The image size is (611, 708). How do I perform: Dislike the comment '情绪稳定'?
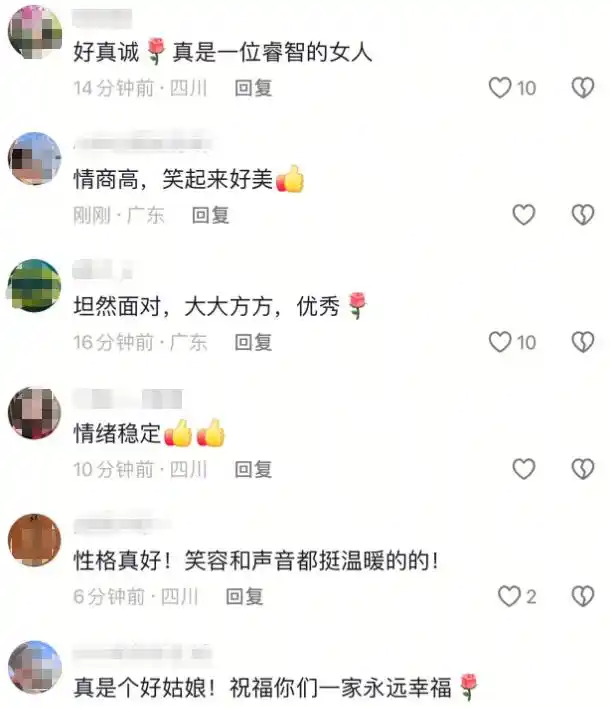click(582, 469)
